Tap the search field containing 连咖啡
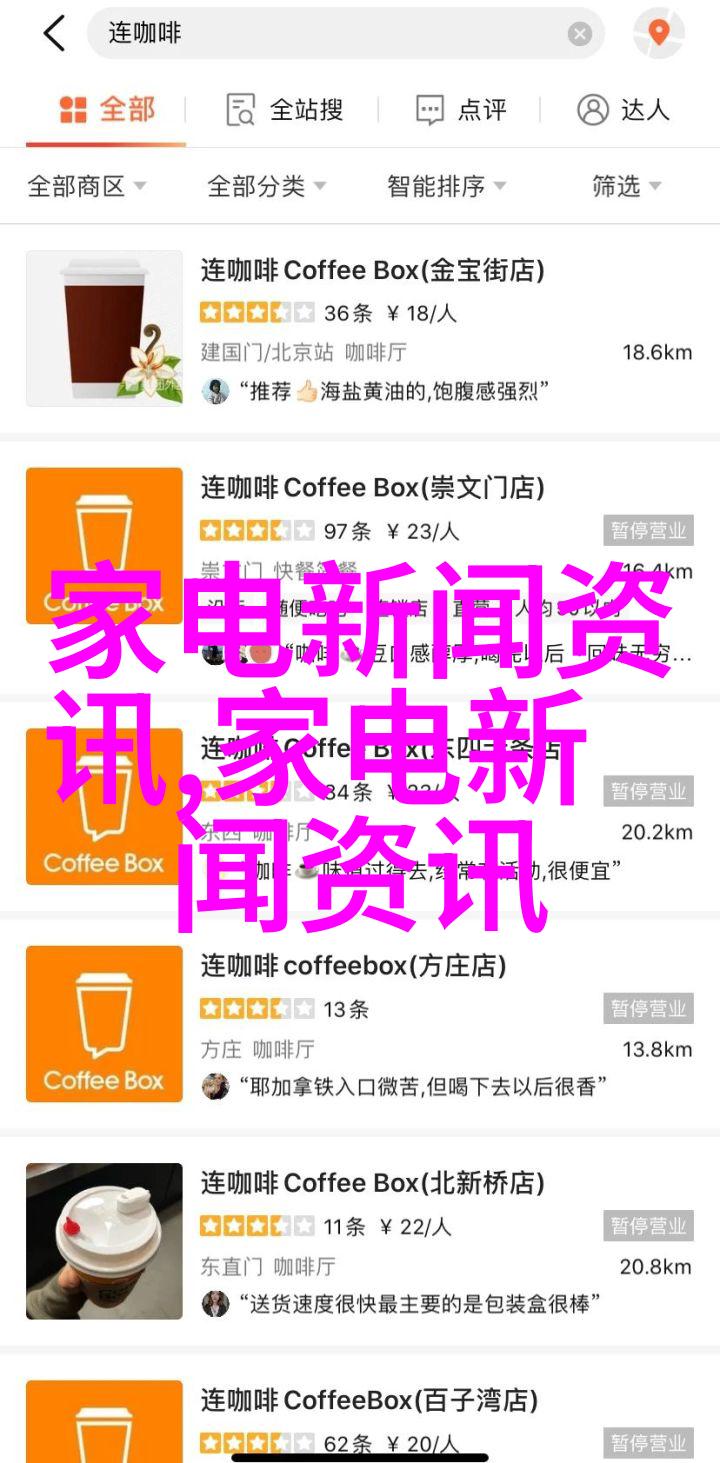The width and height of the screenshot is (720, 1463). [x=330, y=34]
